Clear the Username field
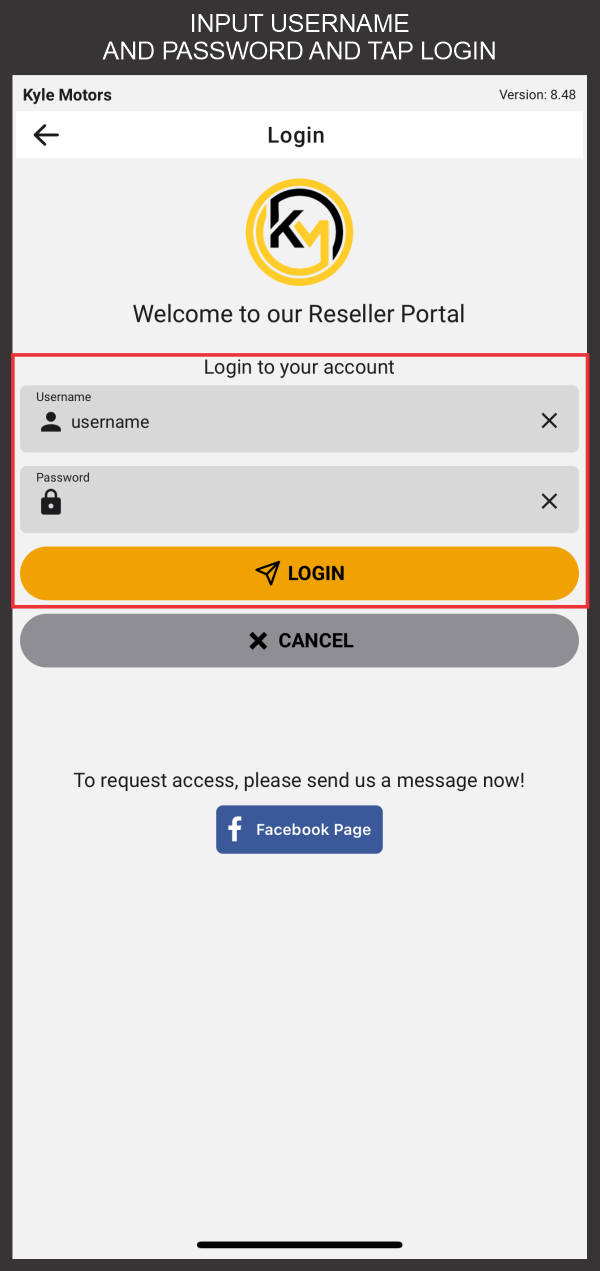600x1271 pixels. 549,421
